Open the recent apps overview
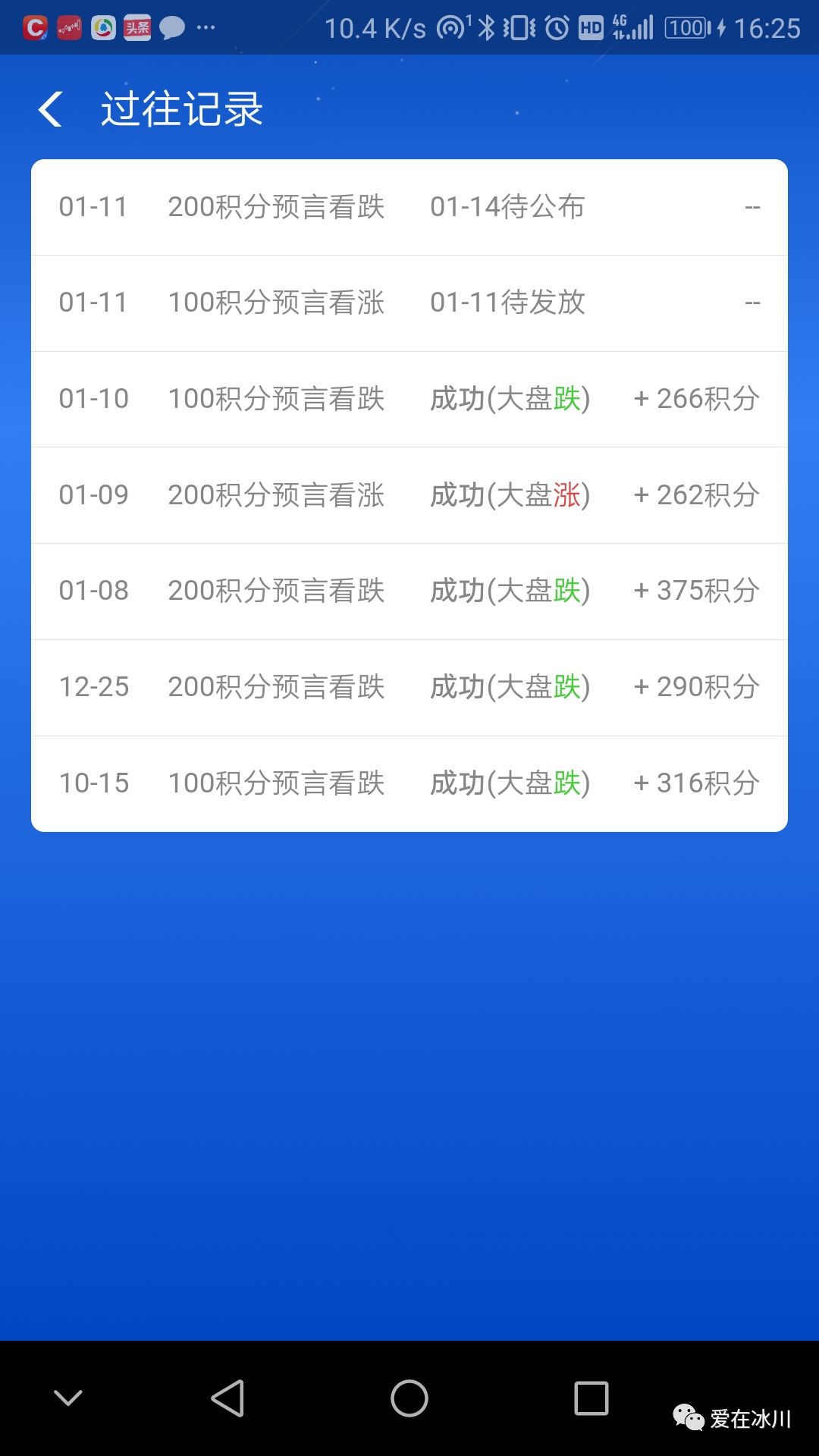The width and height of the screenshot is (819, 1456). (591, 1398)
